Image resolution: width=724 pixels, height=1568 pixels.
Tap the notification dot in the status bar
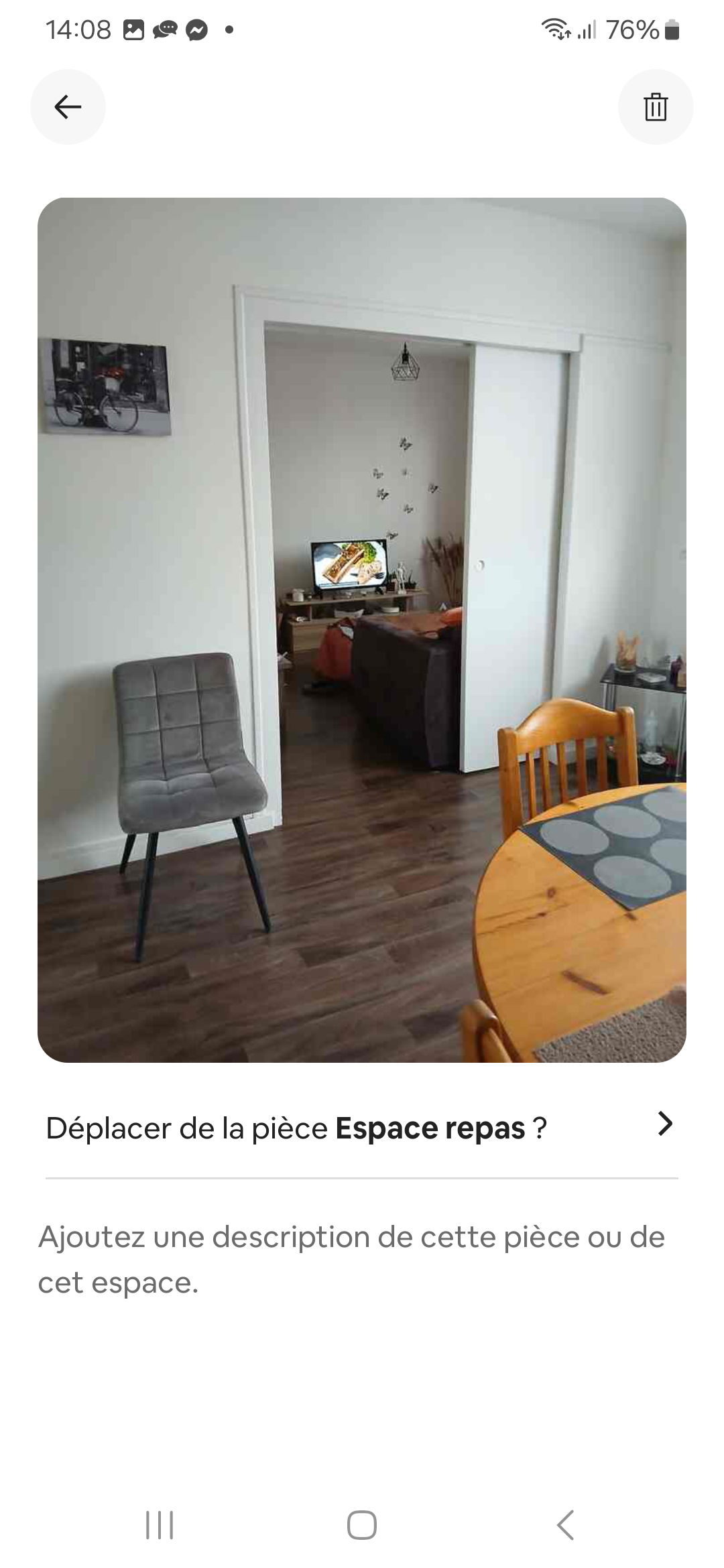[x=228, y=30]
